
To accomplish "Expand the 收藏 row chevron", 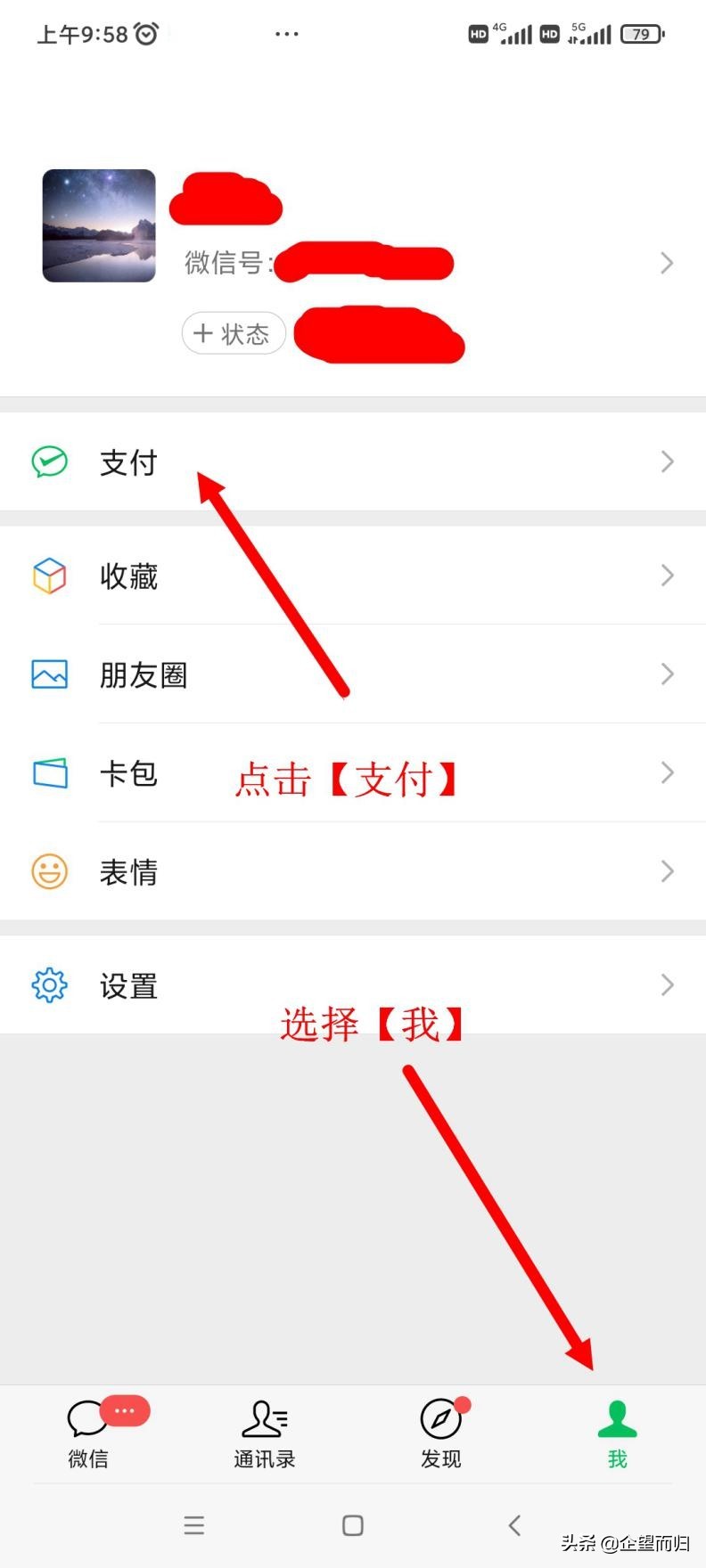I will [667, 576].
